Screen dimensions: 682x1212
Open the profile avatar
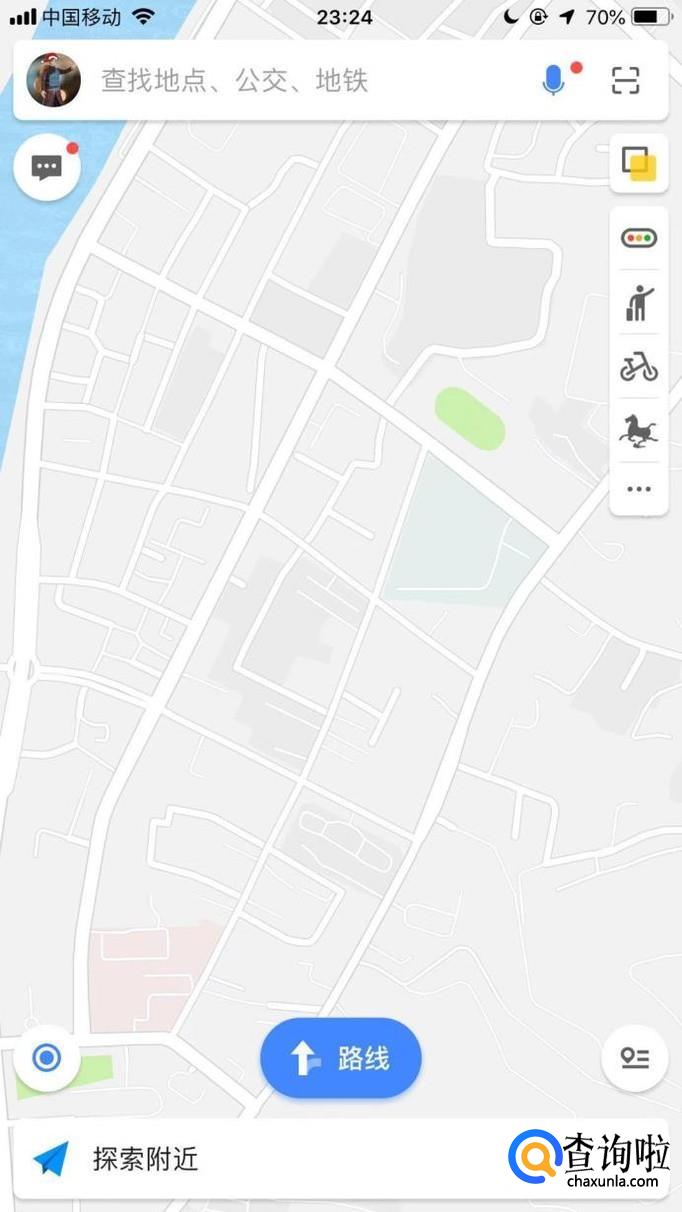tap(54, 80)
